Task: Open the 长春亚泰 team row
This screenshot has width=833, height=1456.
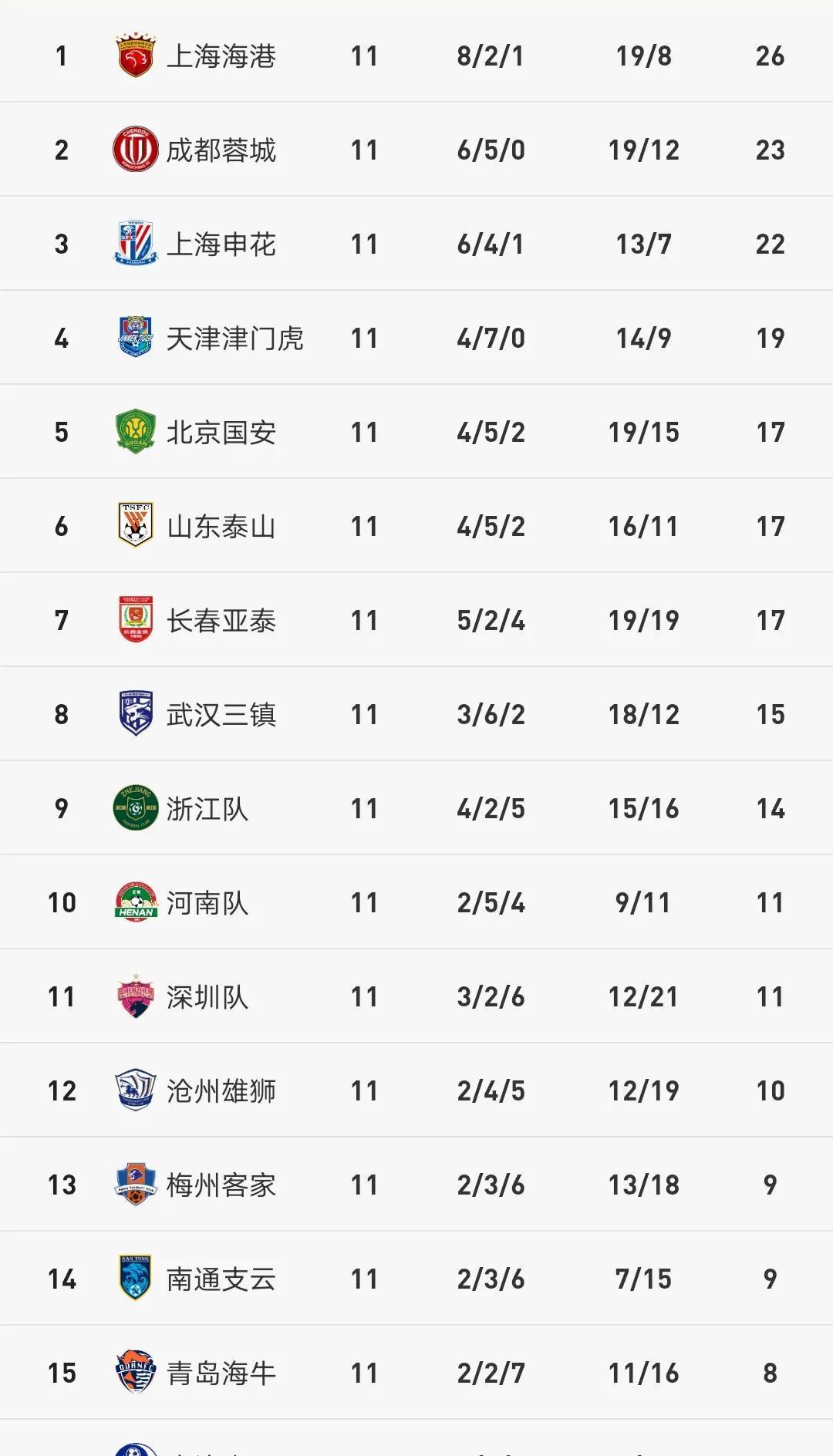Action: coord(416,620)
